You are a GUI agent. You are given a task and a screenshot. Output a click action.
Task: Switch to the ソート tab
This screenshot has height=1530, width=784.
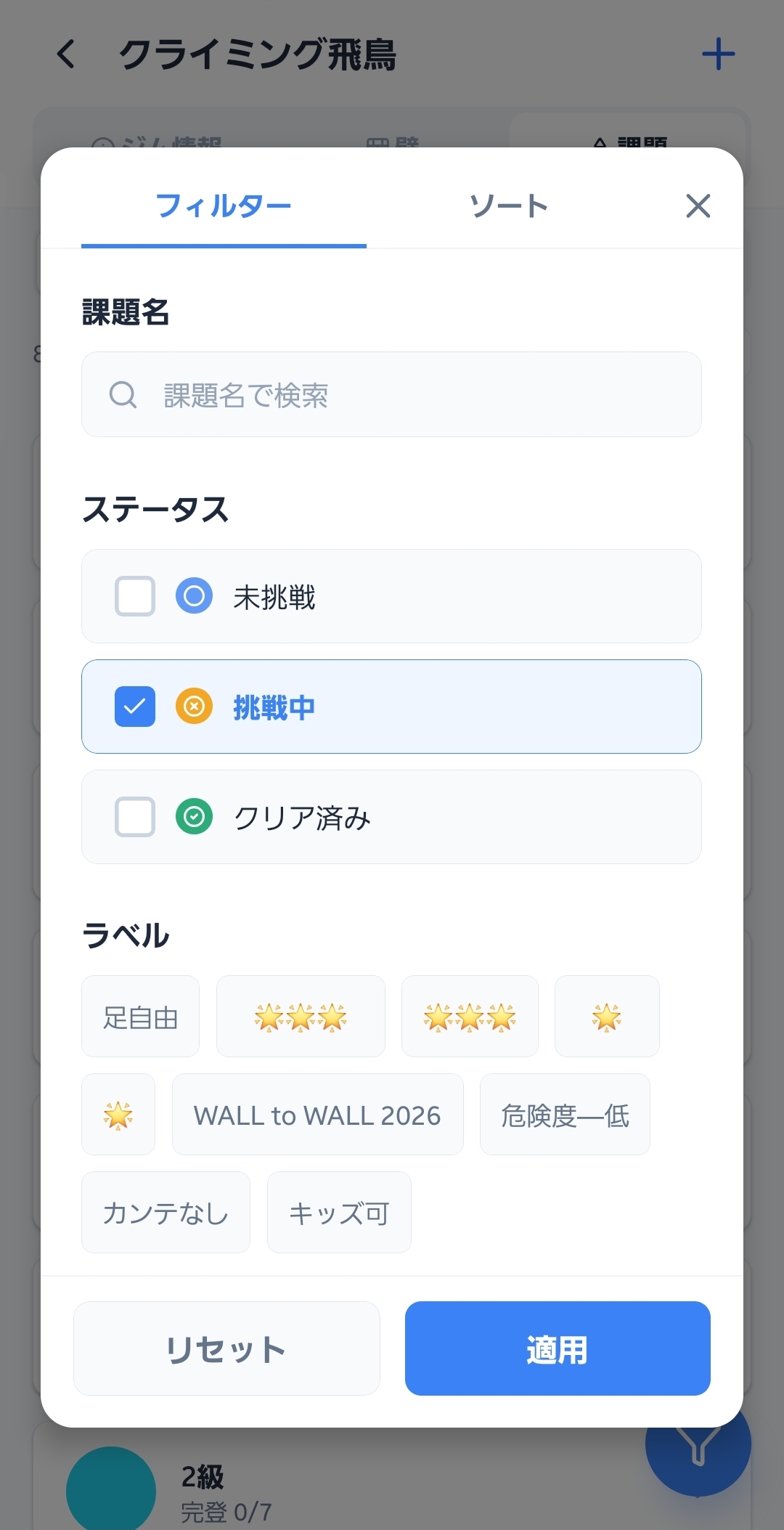(509, 206)
